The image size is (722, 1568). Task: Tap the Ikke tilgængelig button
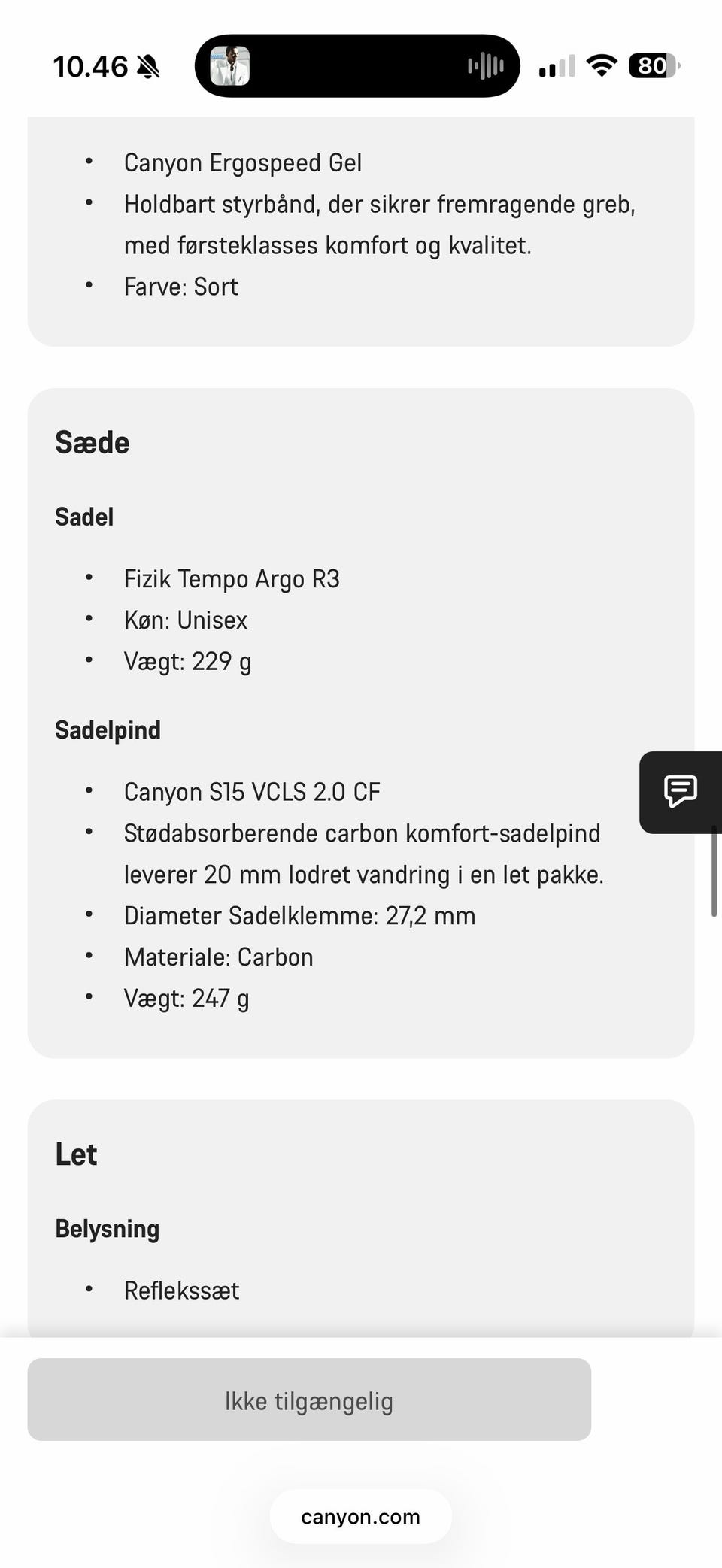[308, 1400]
